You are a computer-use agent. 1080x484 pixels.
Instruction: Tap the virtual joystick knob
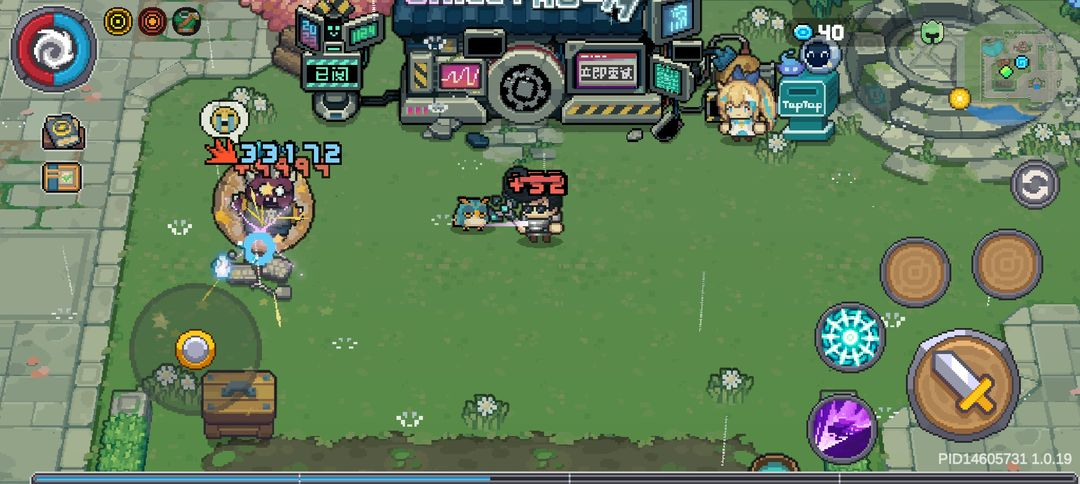coord(195,349)
